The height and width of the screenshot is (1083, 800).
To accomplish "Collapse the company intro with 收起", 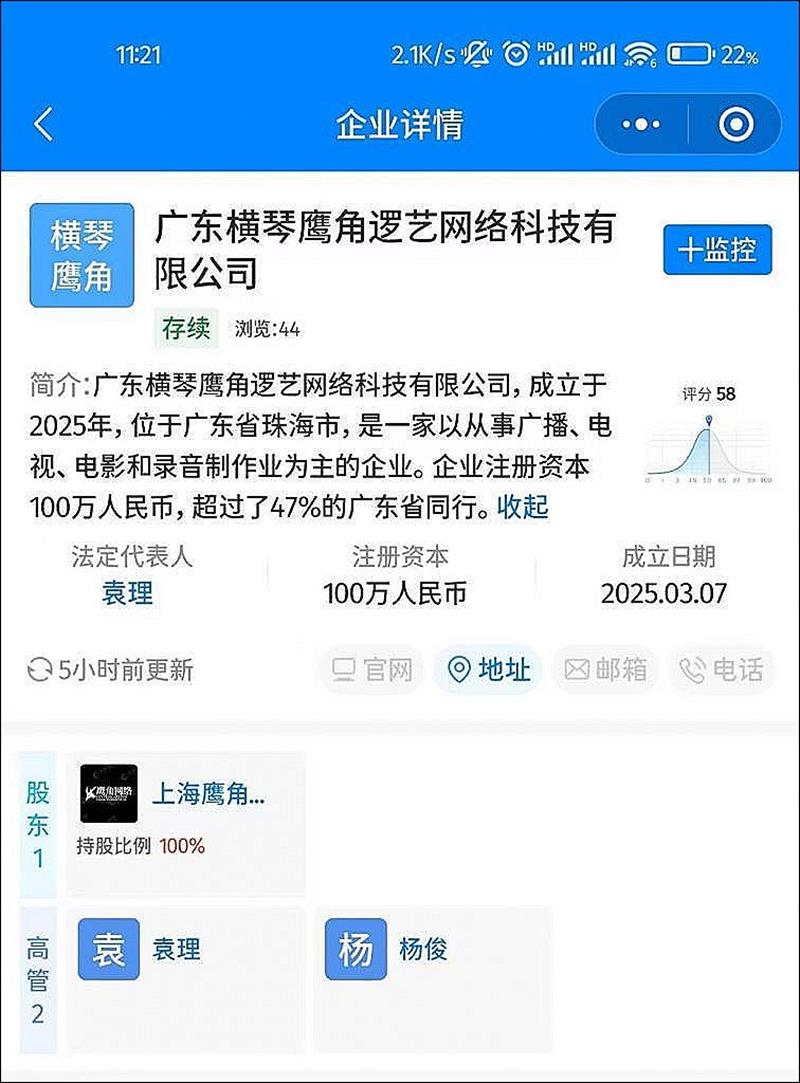I will [523, 507].
